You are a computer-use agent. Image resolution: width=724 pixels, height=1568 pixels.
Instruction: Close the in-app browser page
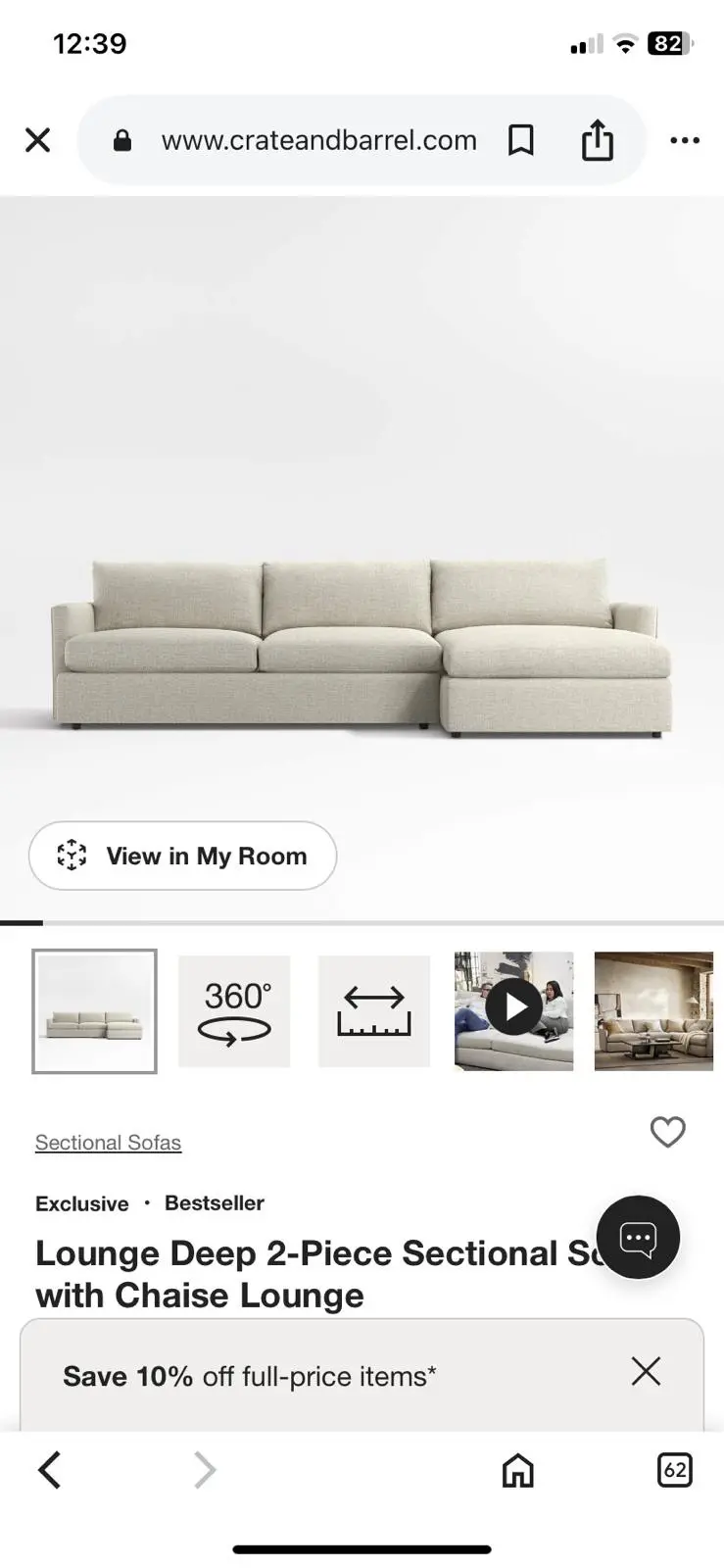click(x=37, y=141)
